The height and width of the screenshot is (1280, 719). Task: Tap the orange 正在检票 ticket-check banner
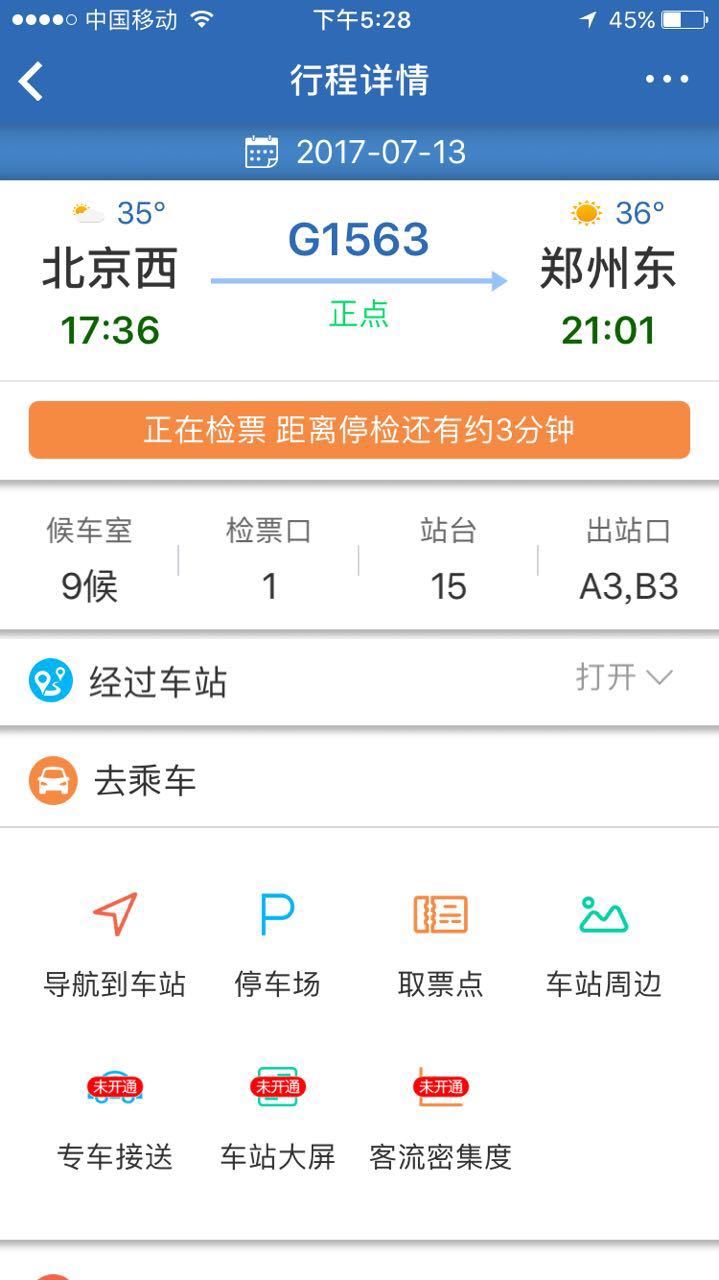pos(359,430)
